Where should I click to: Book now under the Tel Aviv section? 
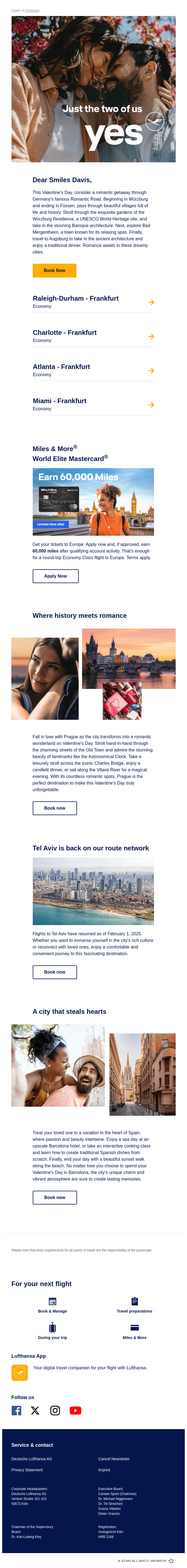click(x=55, y=972)
